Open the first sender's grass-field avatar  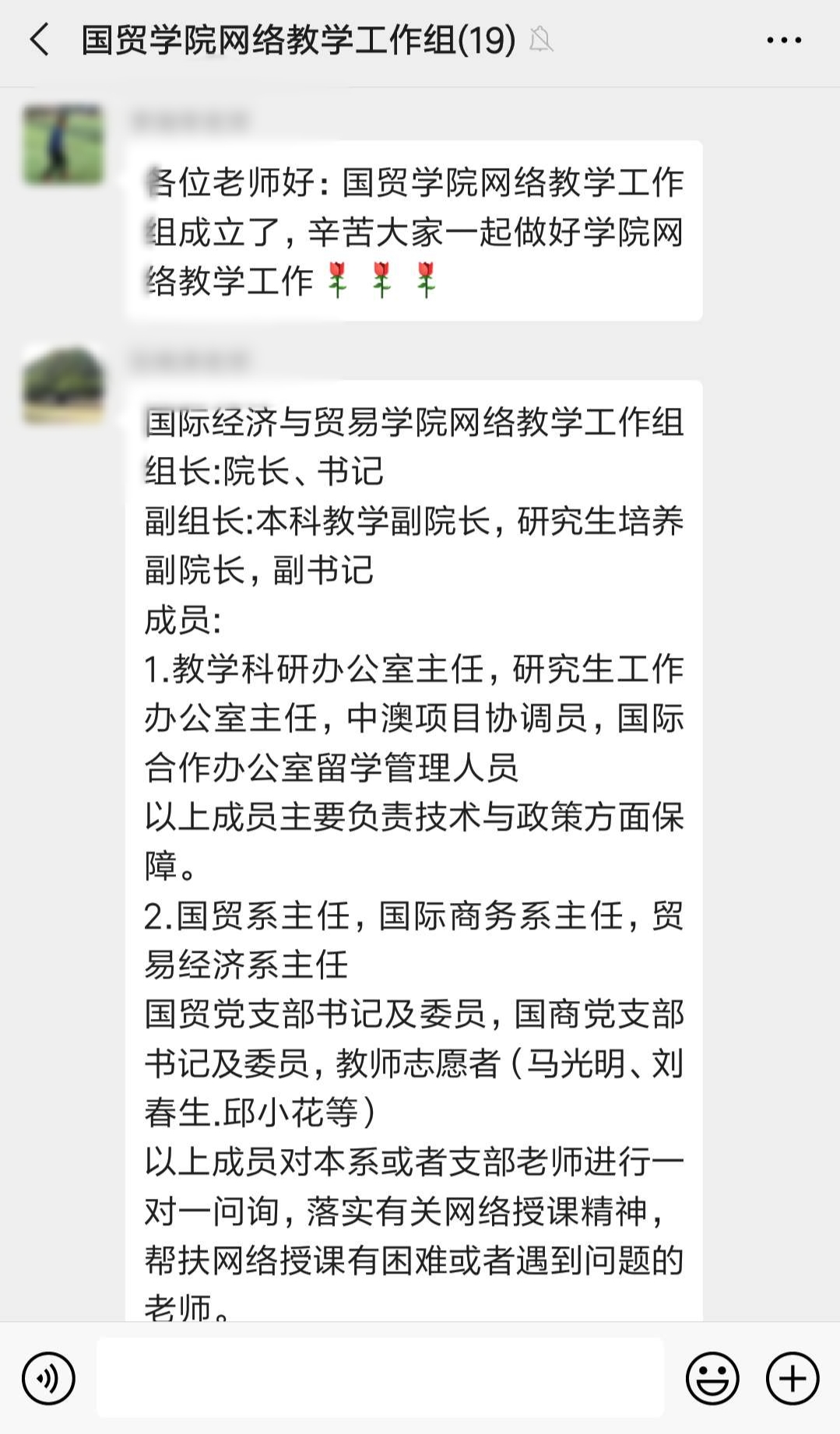[63, 145]
